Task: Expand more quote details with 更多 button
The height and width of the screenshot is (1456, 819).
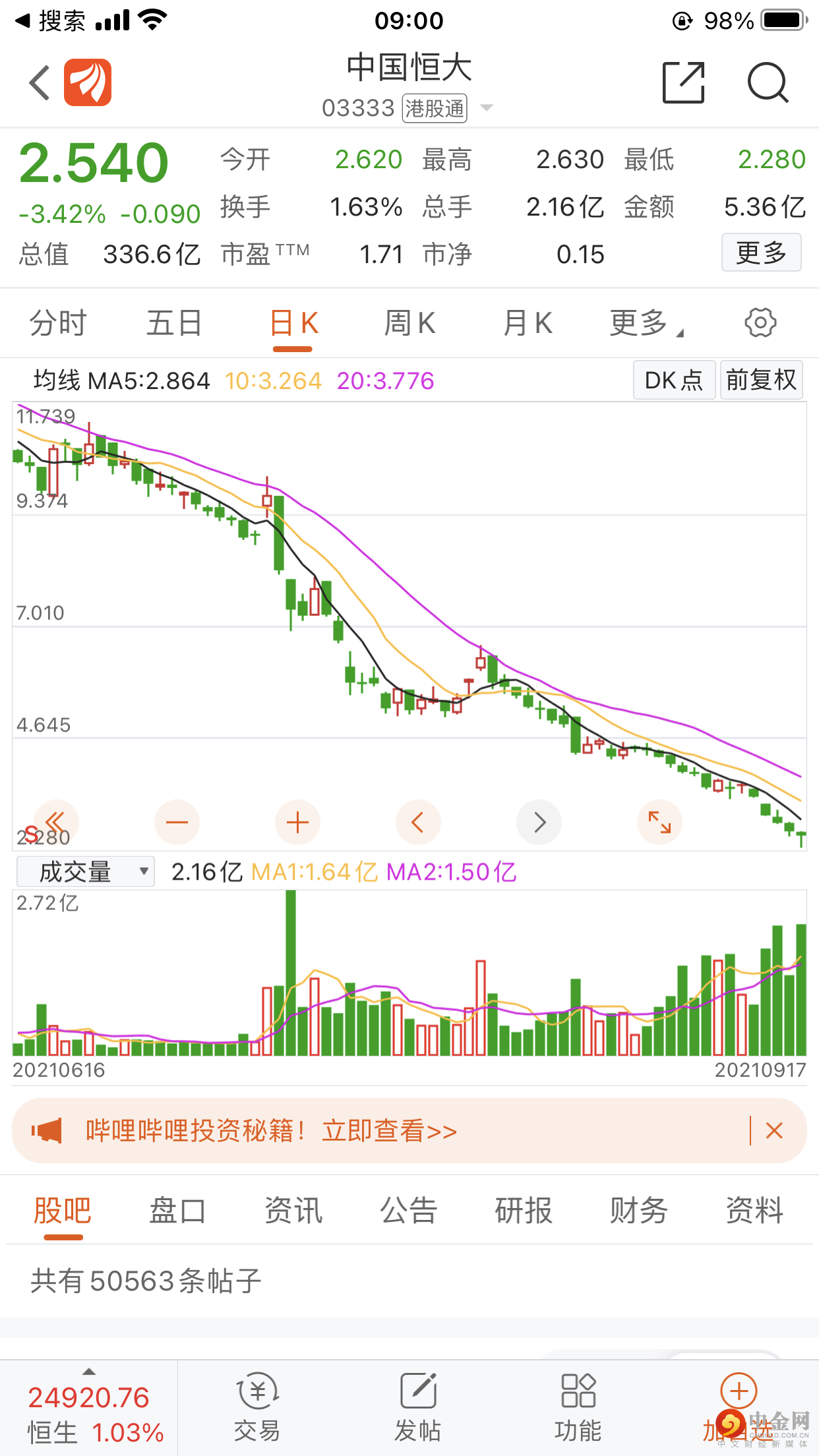Action: coord(761,253)
